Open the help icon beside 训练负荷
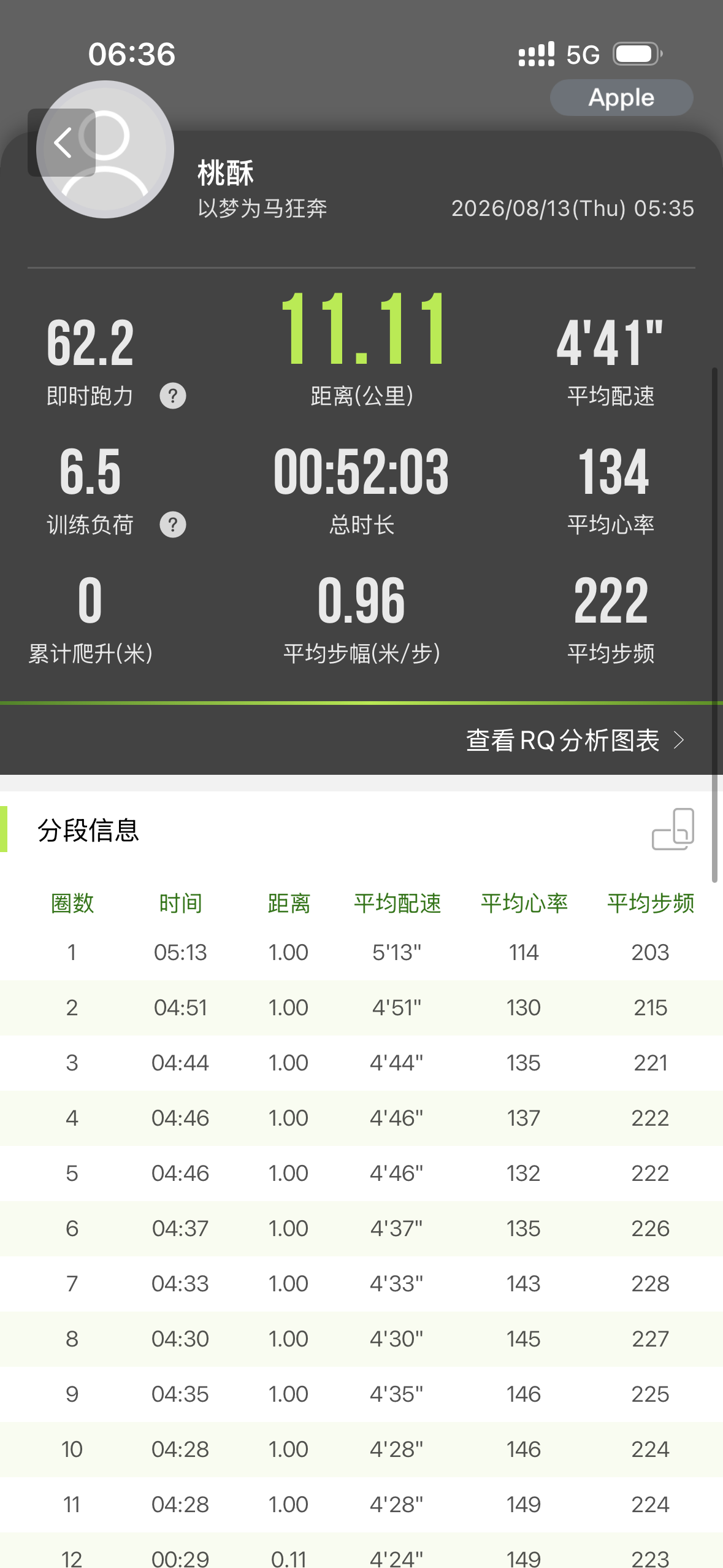 (x=173, y=525)
